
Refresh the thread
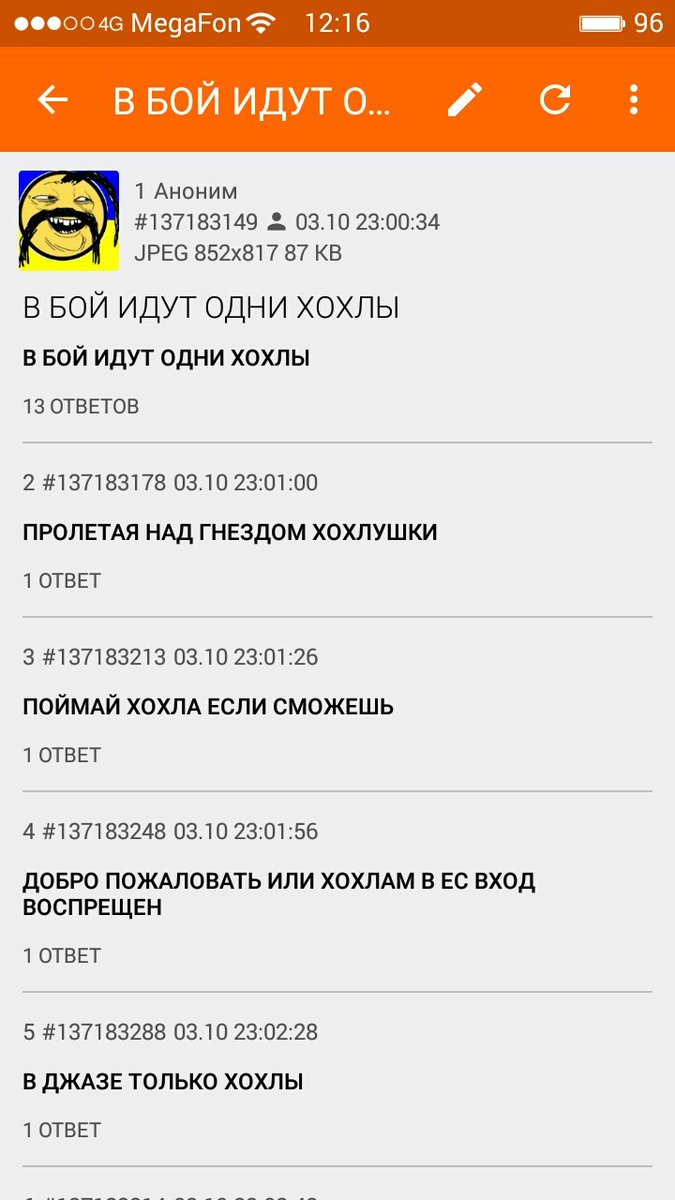pos(555,100)
